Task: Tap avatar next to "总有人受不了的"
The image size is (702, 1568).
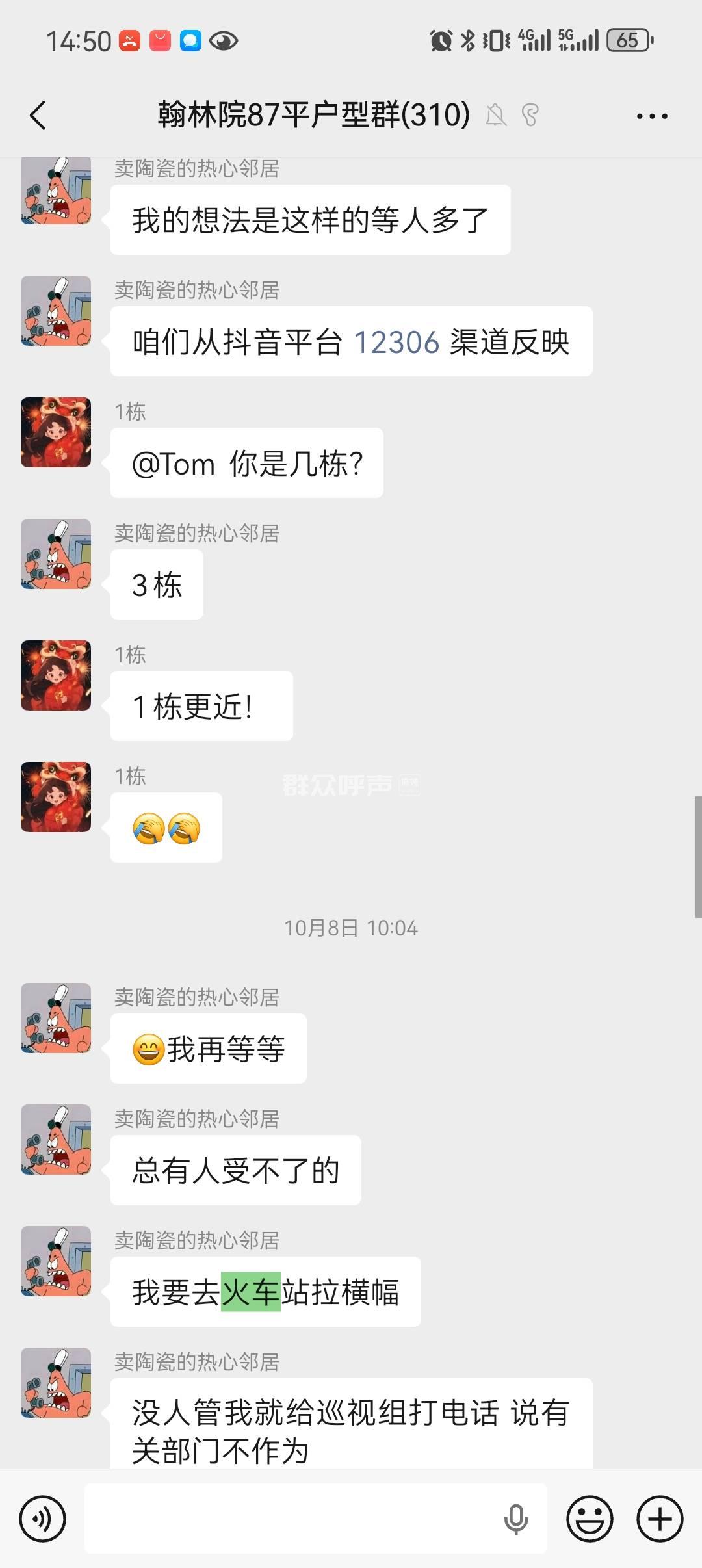Action: point(56,1140)
